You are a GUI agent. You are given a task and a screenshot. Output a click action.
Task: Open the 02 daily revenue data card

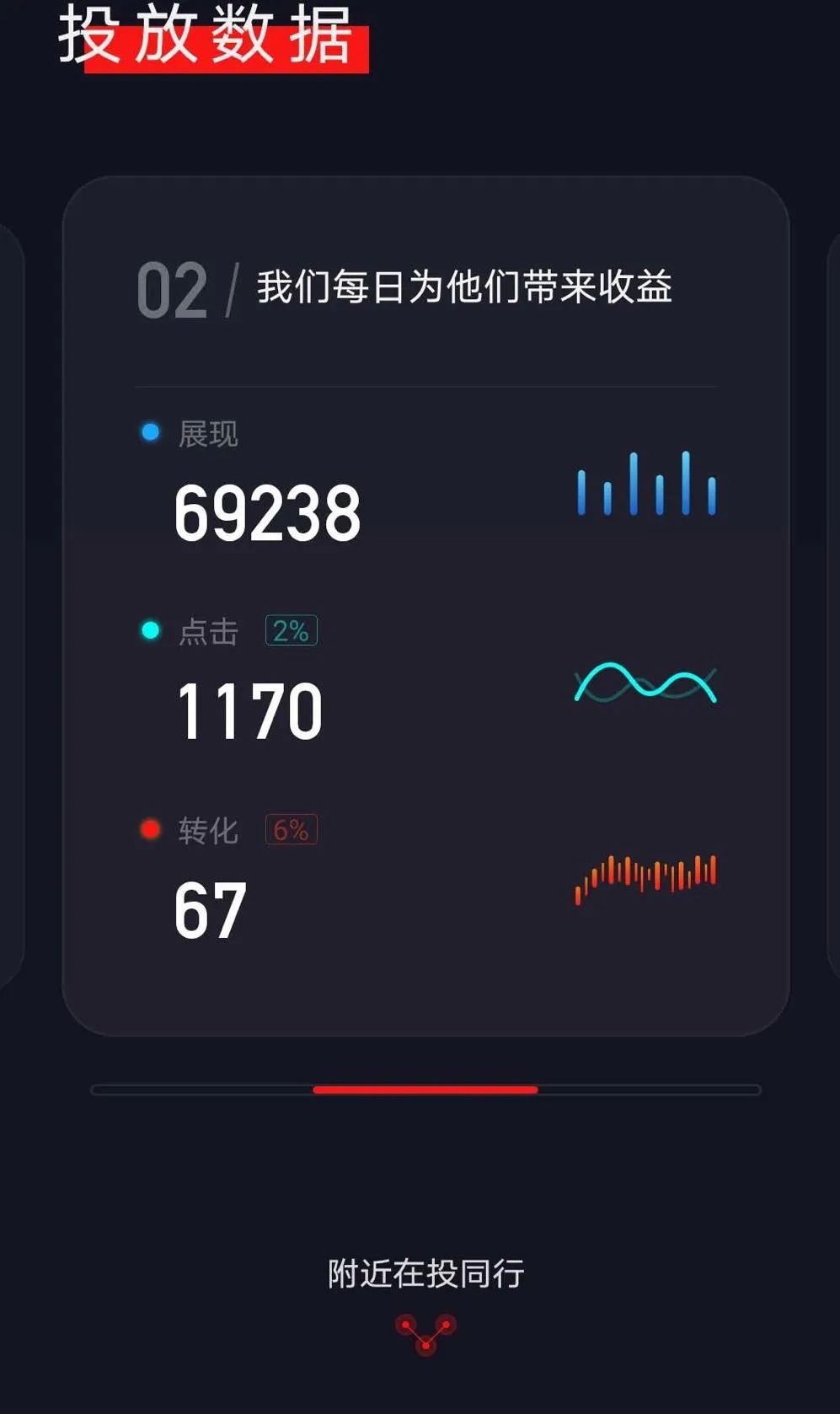(x=425, y=605)
